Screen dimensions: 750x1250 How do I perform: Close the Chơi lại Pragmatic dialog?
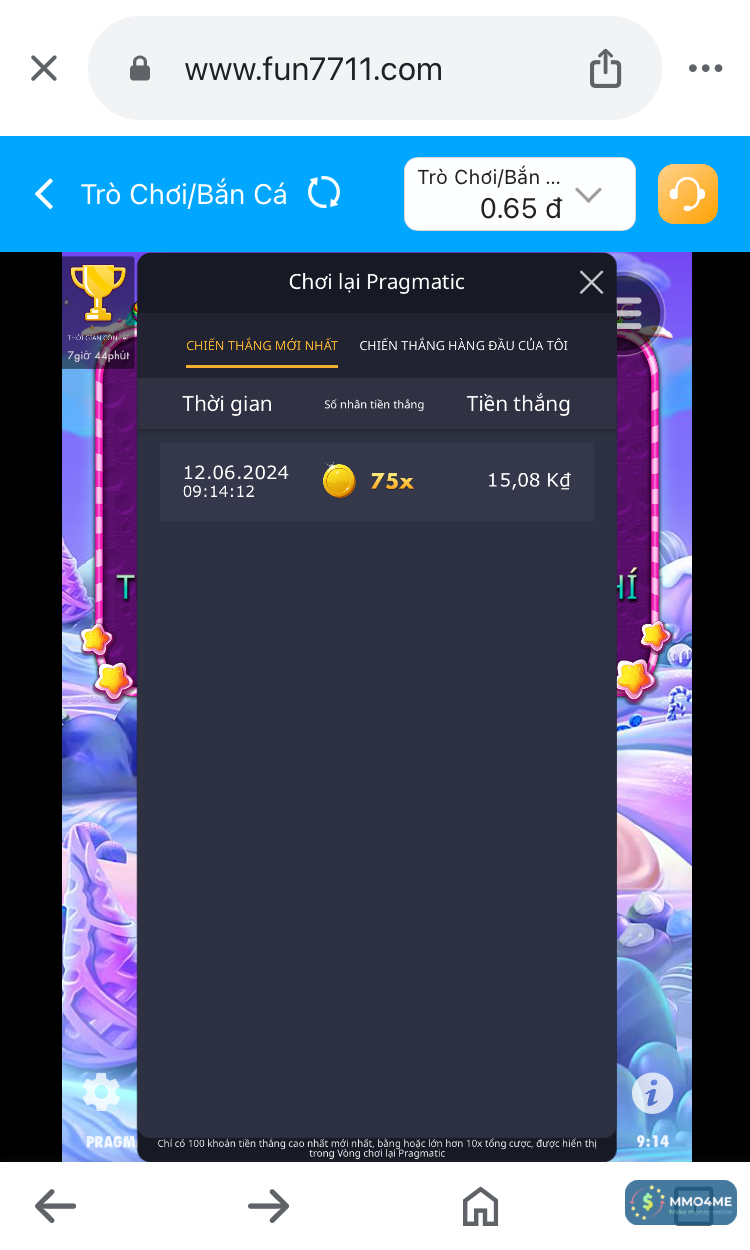tap(591, 282)
